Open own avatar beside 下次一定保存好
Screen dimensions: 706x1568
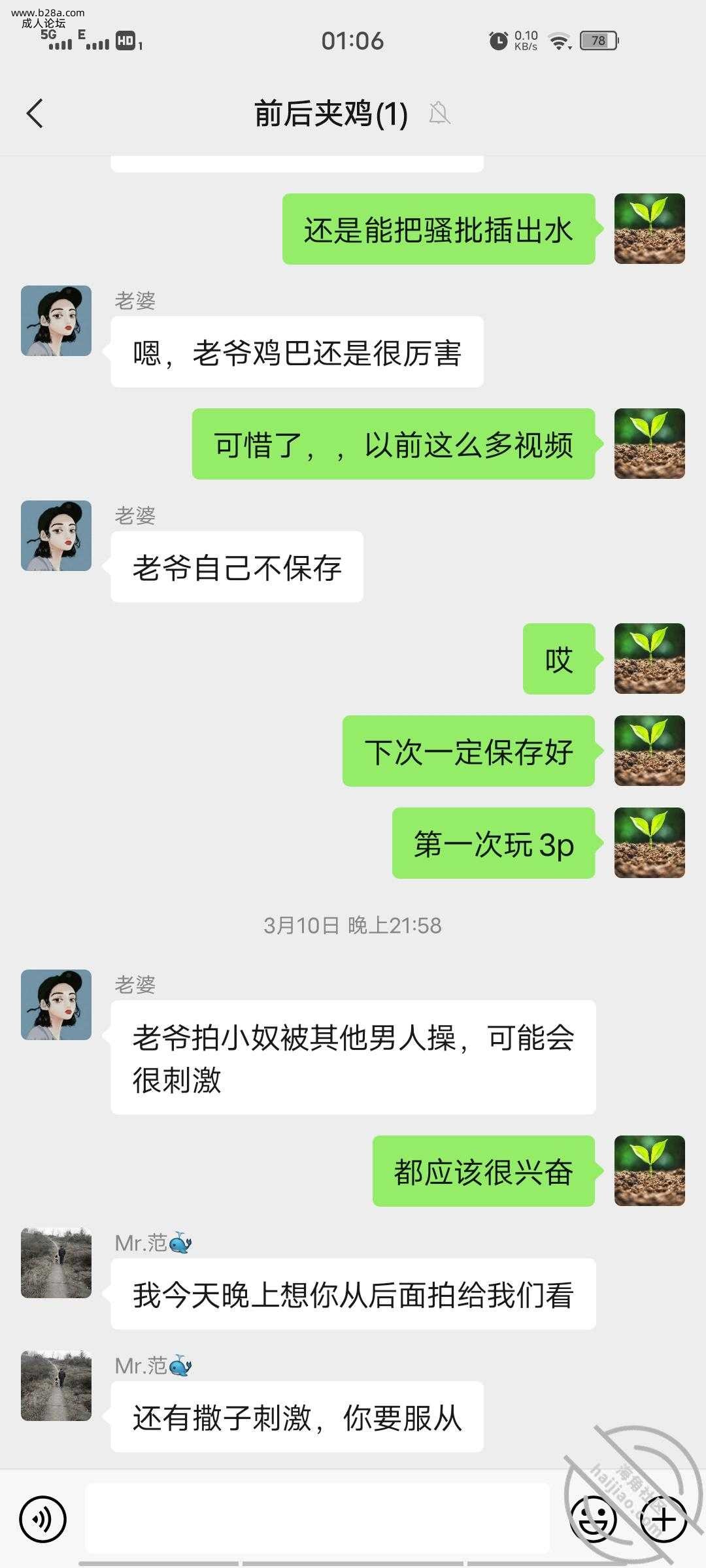[649, 751]
